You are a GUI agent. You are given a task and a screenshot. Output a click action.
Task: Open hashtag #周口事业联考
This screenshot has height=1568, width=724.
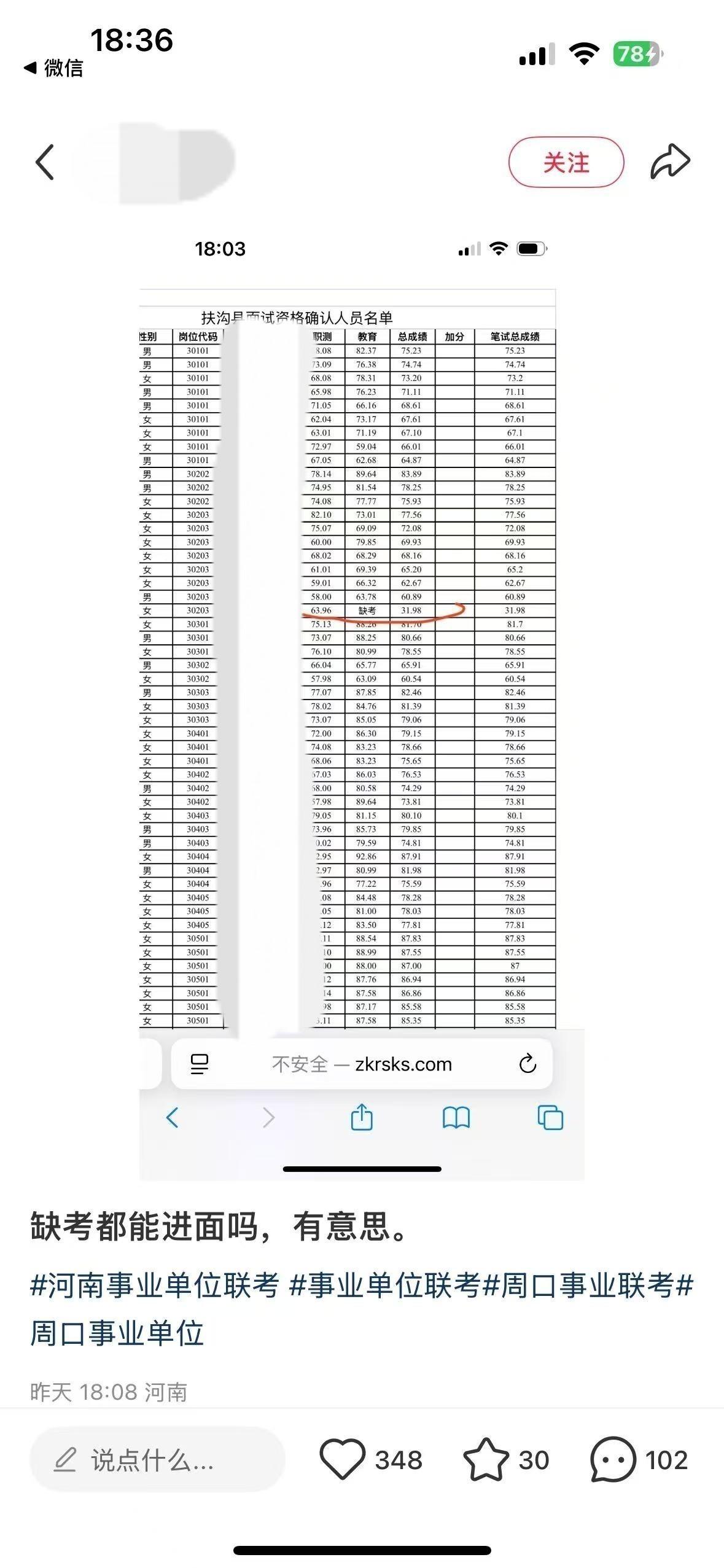[588, 1285]
